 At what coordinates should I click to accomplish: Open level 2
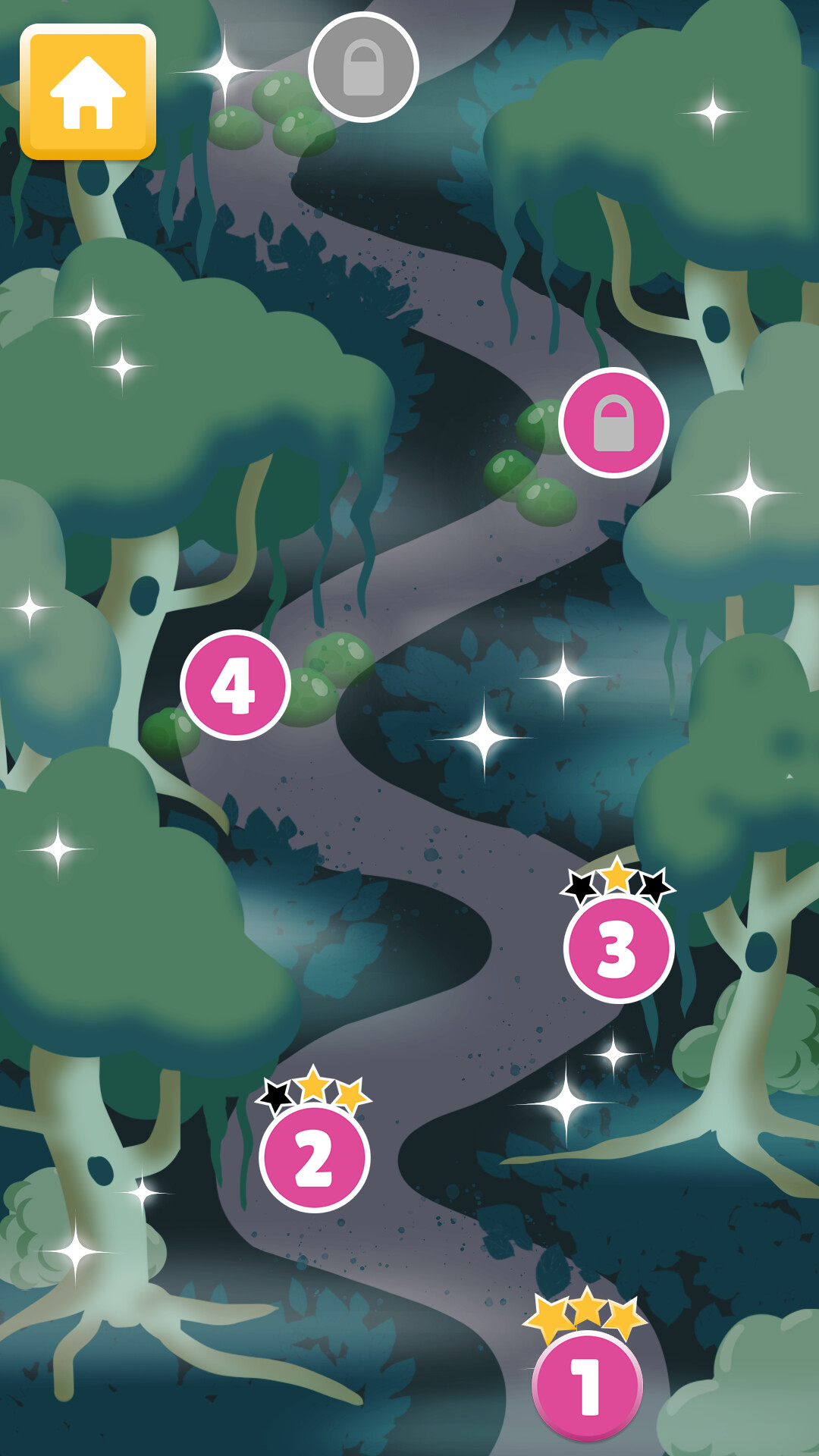tap(315, 1157)
